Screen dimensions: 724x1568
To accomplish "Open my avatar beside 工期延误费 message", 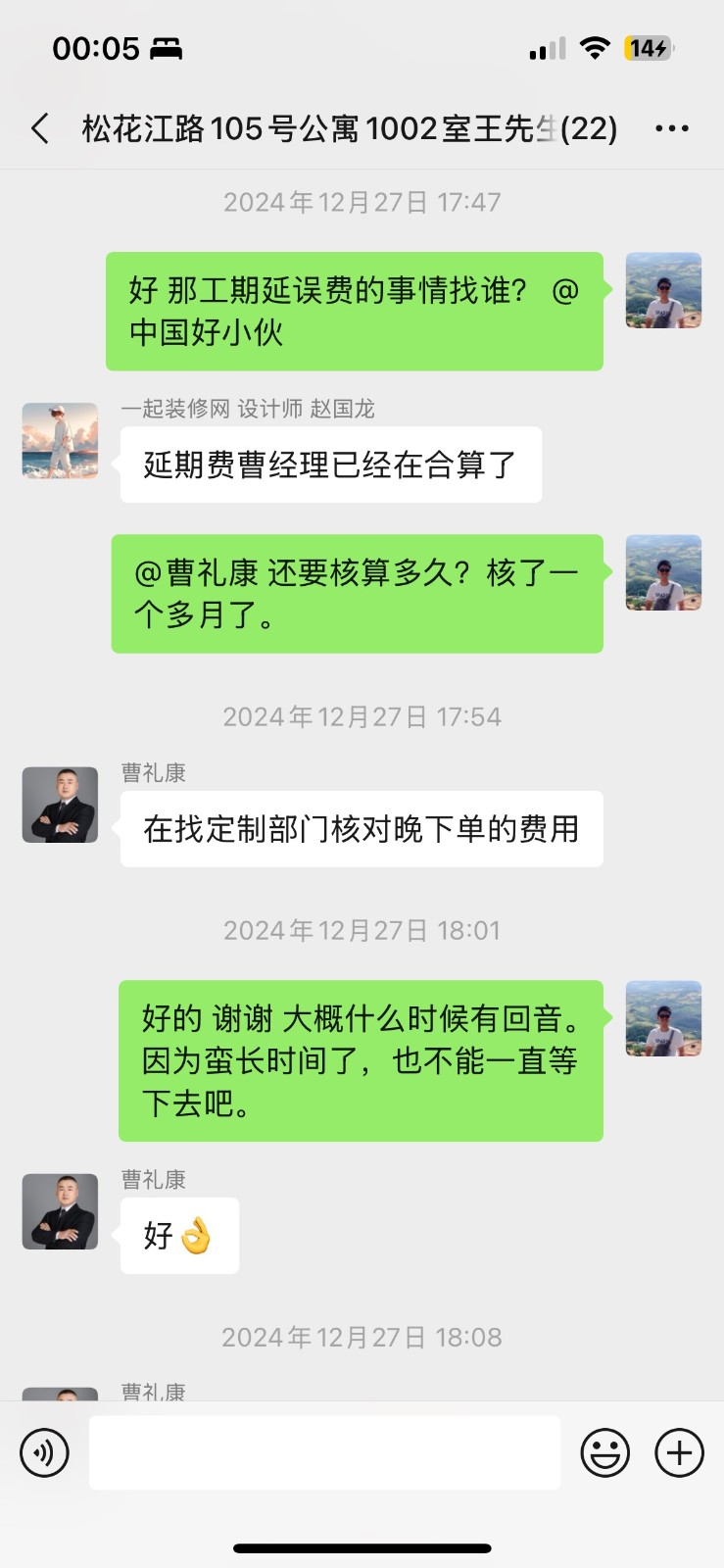I will pos(663,290).
